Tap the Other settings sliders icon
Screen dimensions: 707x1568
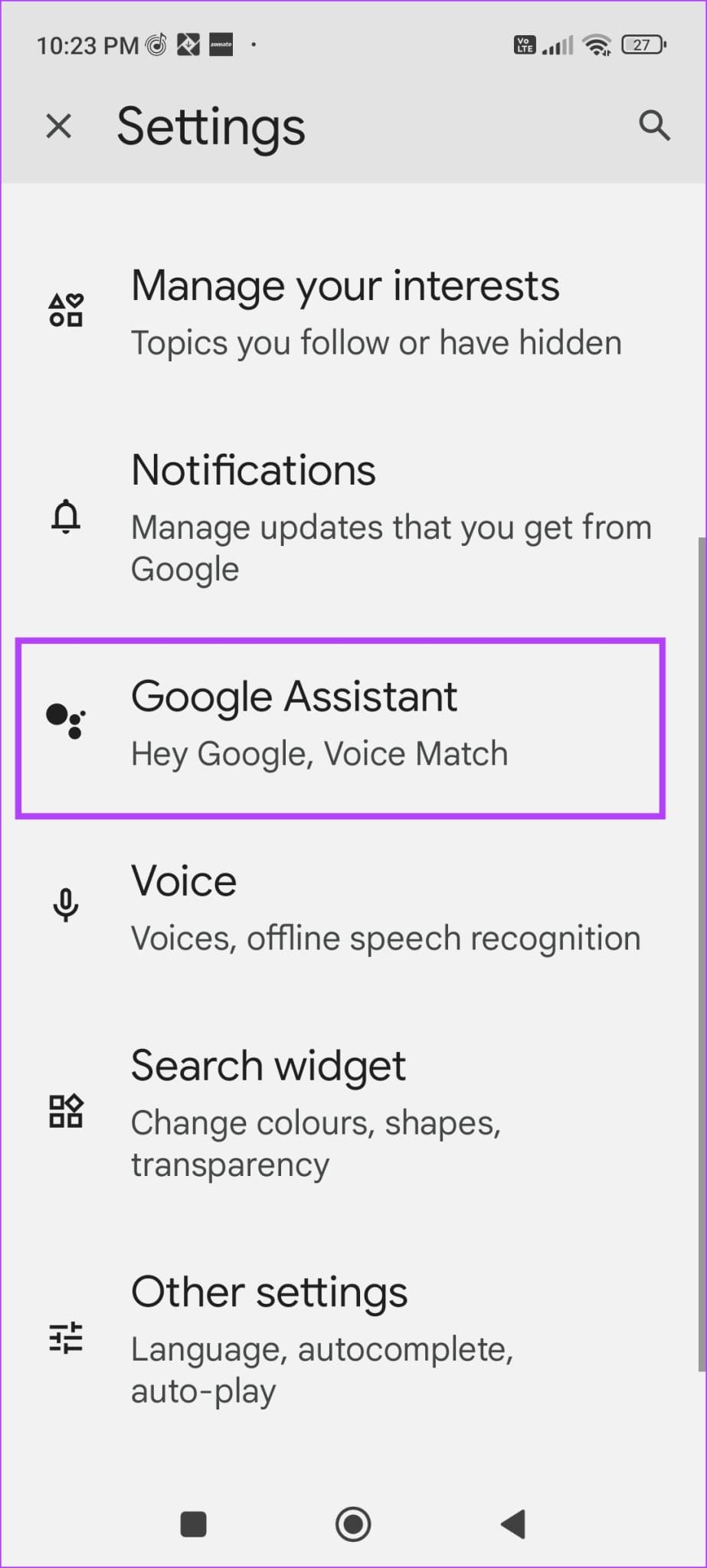point(65,1338)
